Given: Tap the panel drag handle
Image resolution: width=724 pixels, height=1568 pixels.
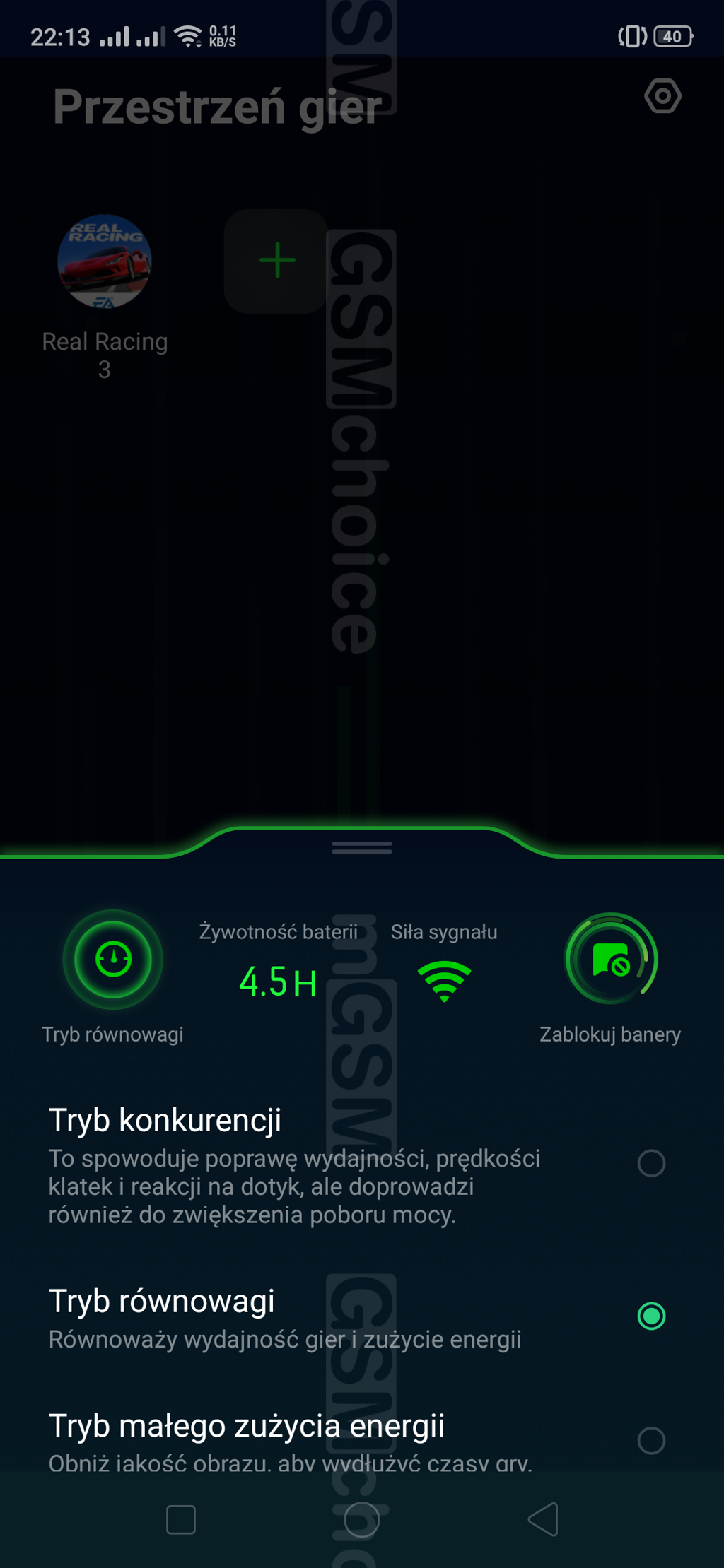Looking at the screenshot, I should [362, 847].
